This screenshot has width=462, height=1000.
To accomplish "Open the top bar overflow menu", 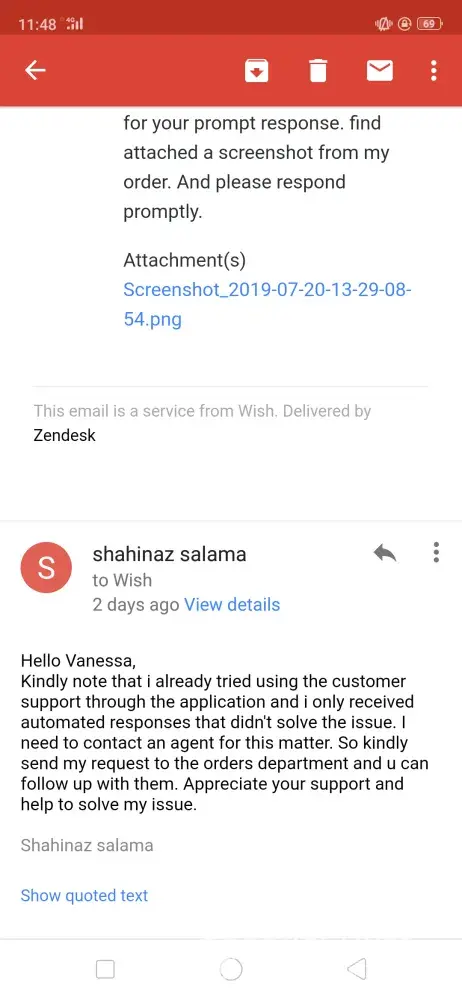I will 434,70.
